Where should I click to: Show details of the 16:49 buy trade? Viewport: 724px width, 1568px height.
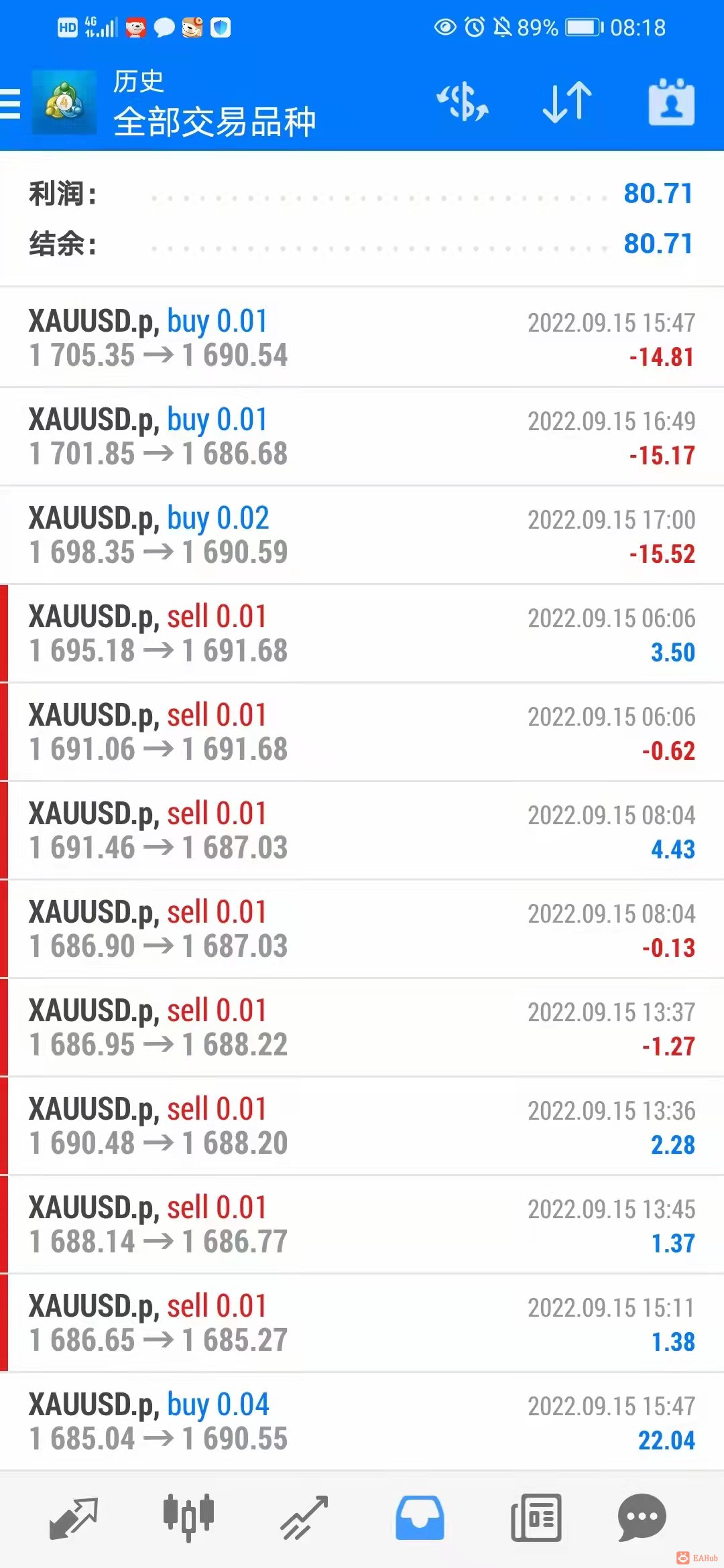362,437
